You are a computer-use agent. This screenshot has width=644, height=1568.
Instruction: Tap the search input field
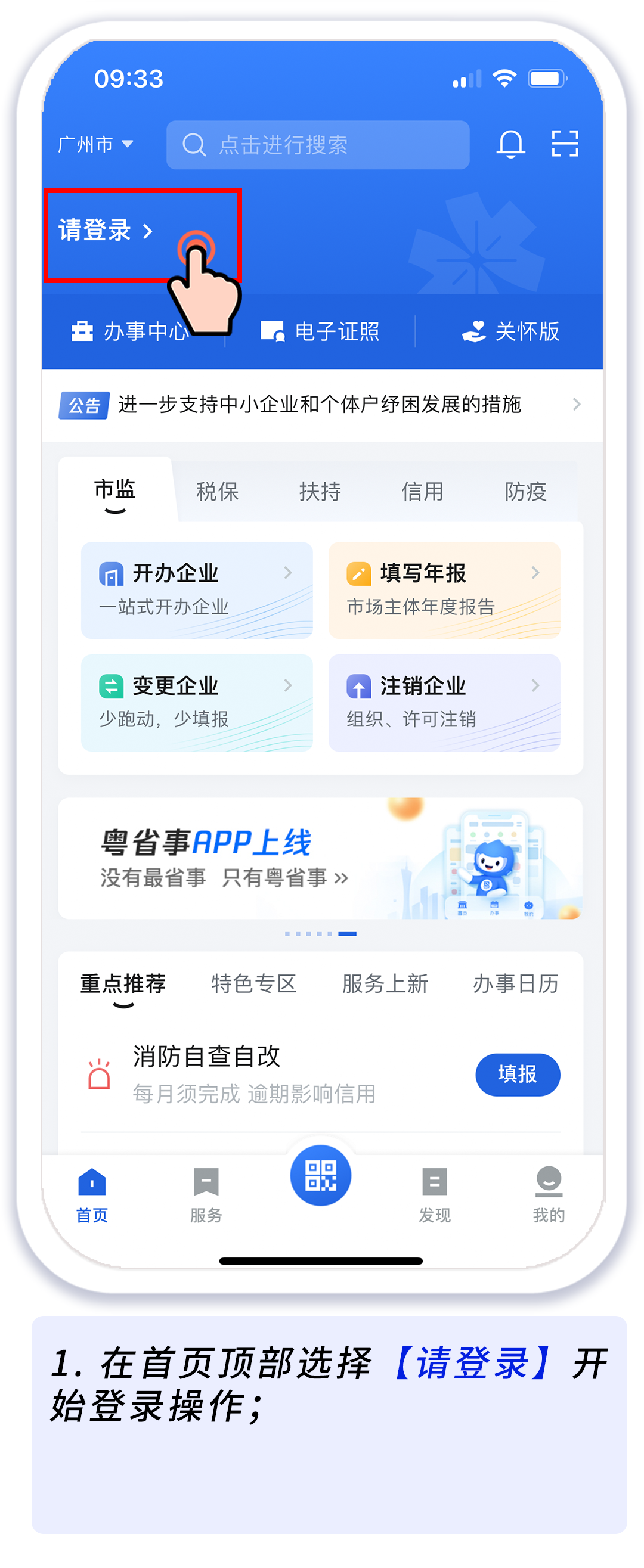(317, 144)
